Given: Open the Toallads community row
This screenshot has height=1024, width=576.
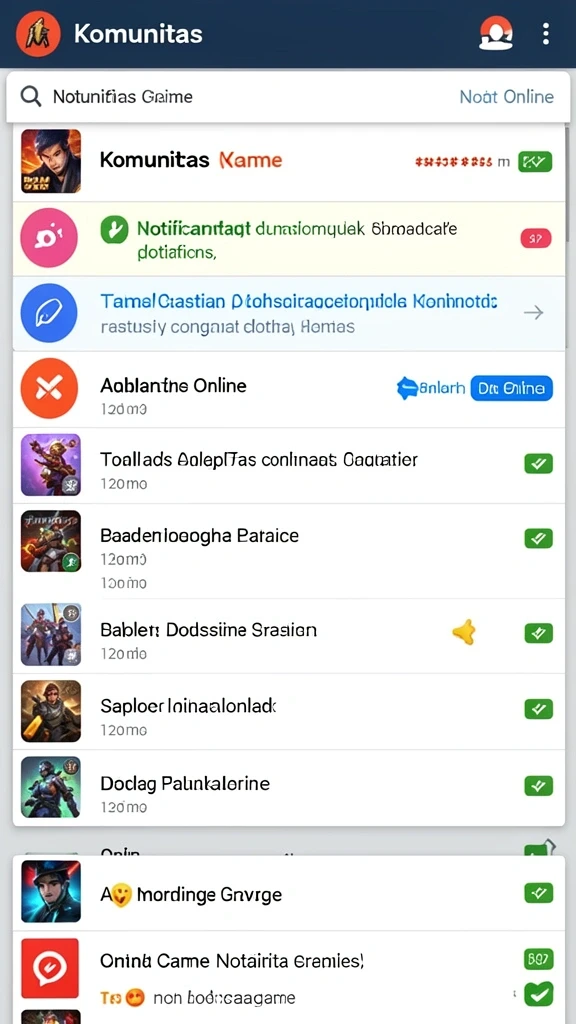Looking at the screenshot, I should (x=289, y=465).
